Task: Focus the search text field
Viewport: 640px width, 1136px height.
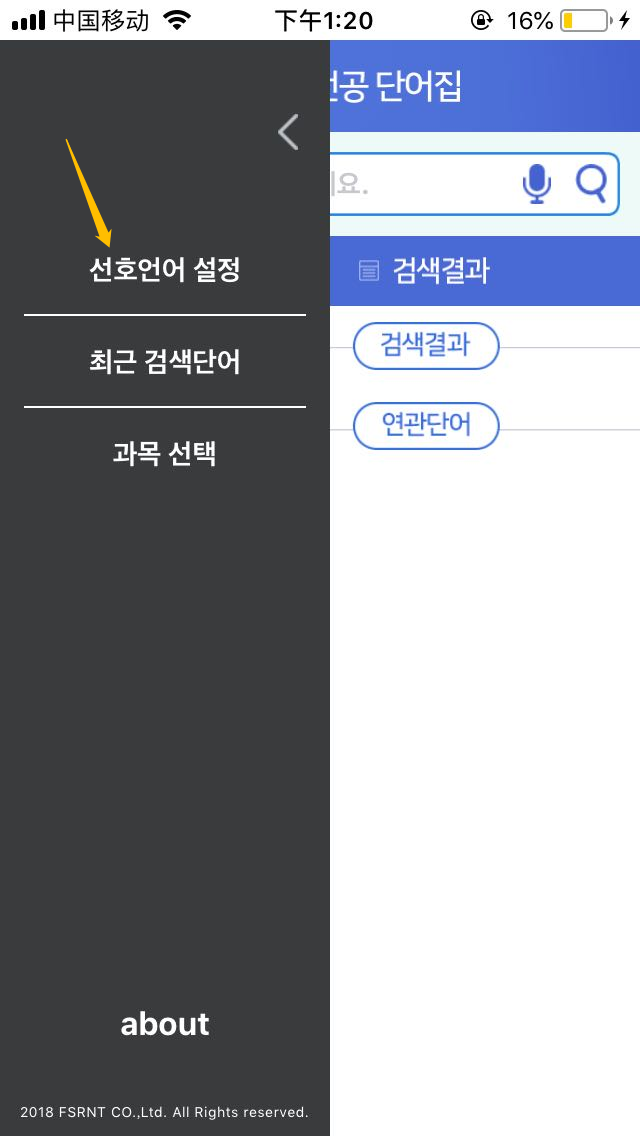Action: (x=424, y=184)
